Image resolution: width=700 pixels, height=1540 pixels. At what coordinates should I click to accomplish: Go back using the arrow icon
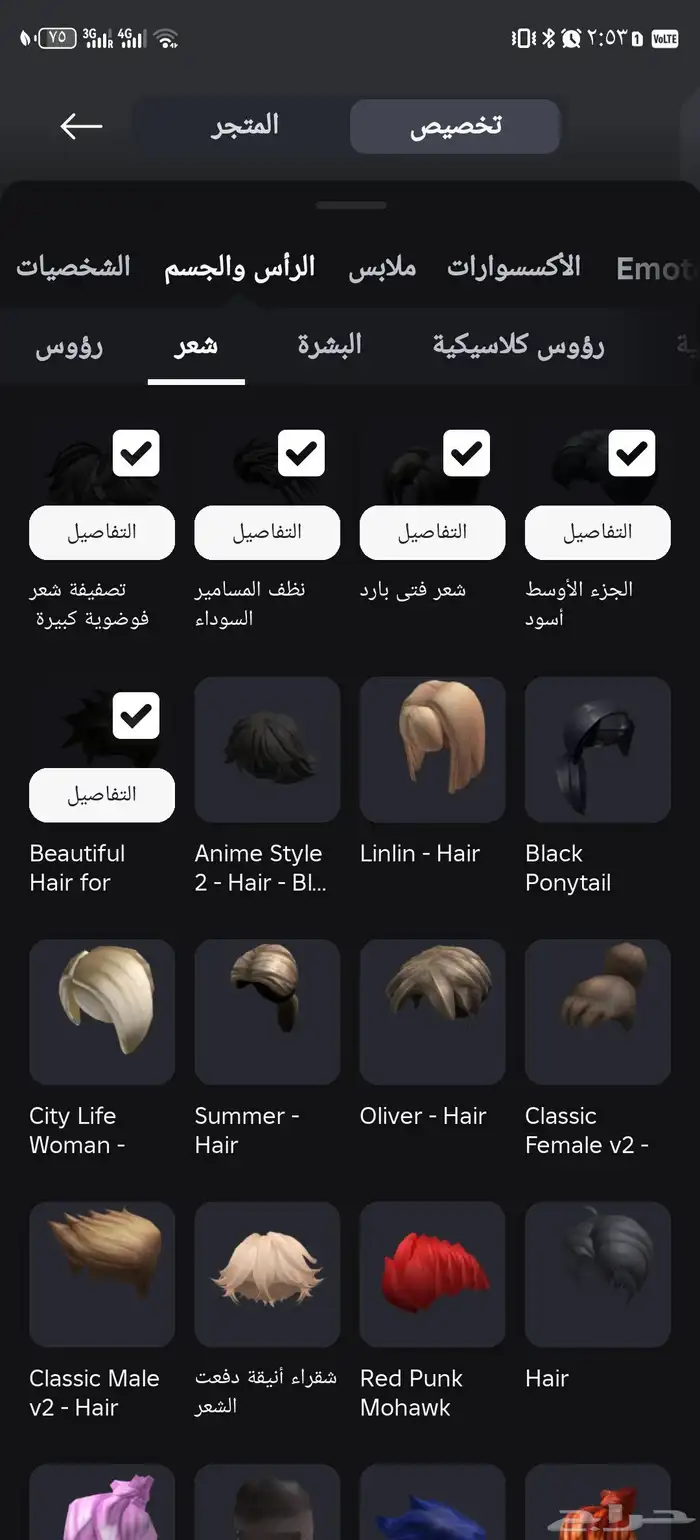(x=81, y=126)
